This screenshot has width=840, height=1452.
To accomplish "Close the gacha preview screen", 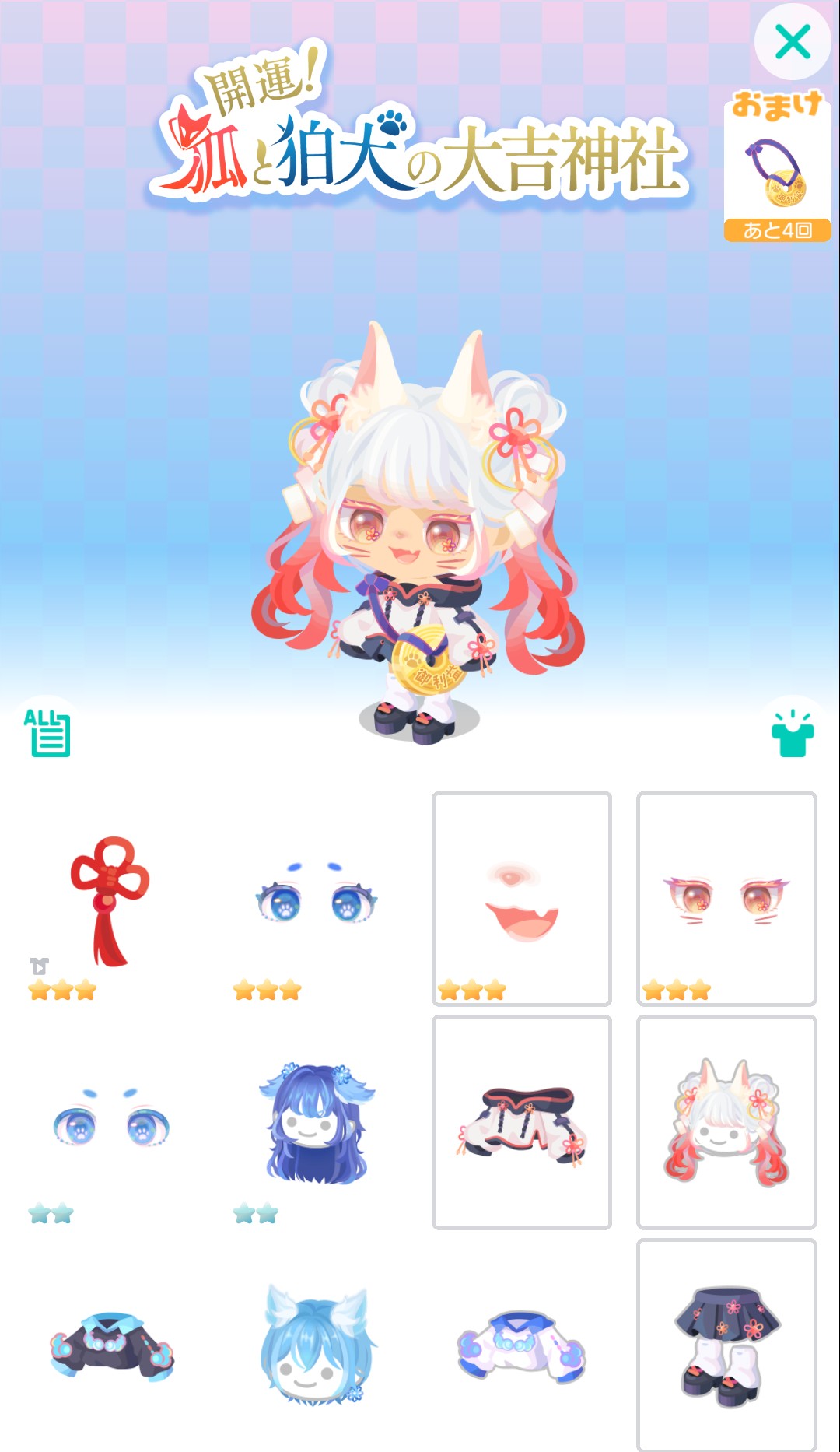I will (793, 42).
